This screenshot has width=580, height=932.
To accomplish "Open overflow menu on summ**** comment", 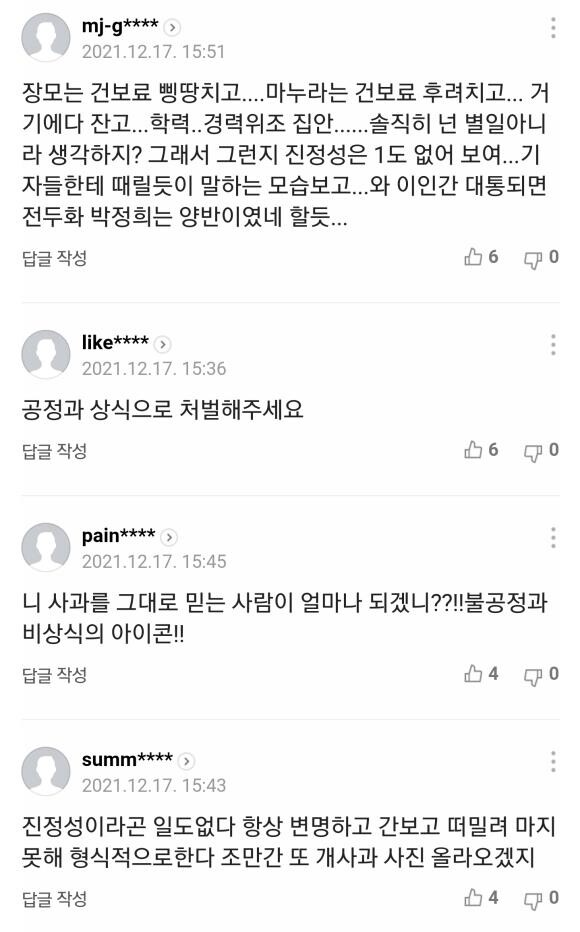I will click(x=553, y=761).
